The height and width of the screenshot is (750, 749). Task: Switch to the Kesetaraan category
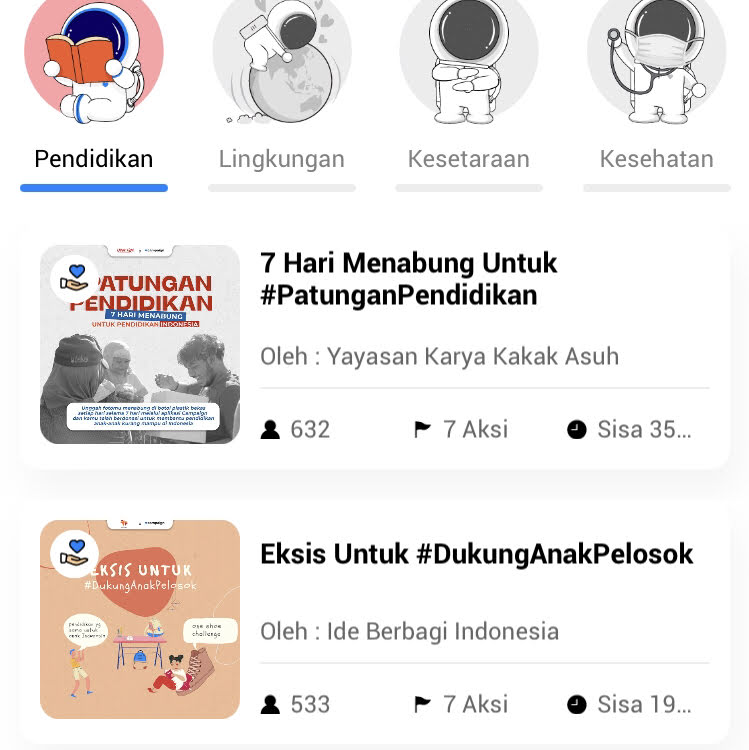[468, 159]
